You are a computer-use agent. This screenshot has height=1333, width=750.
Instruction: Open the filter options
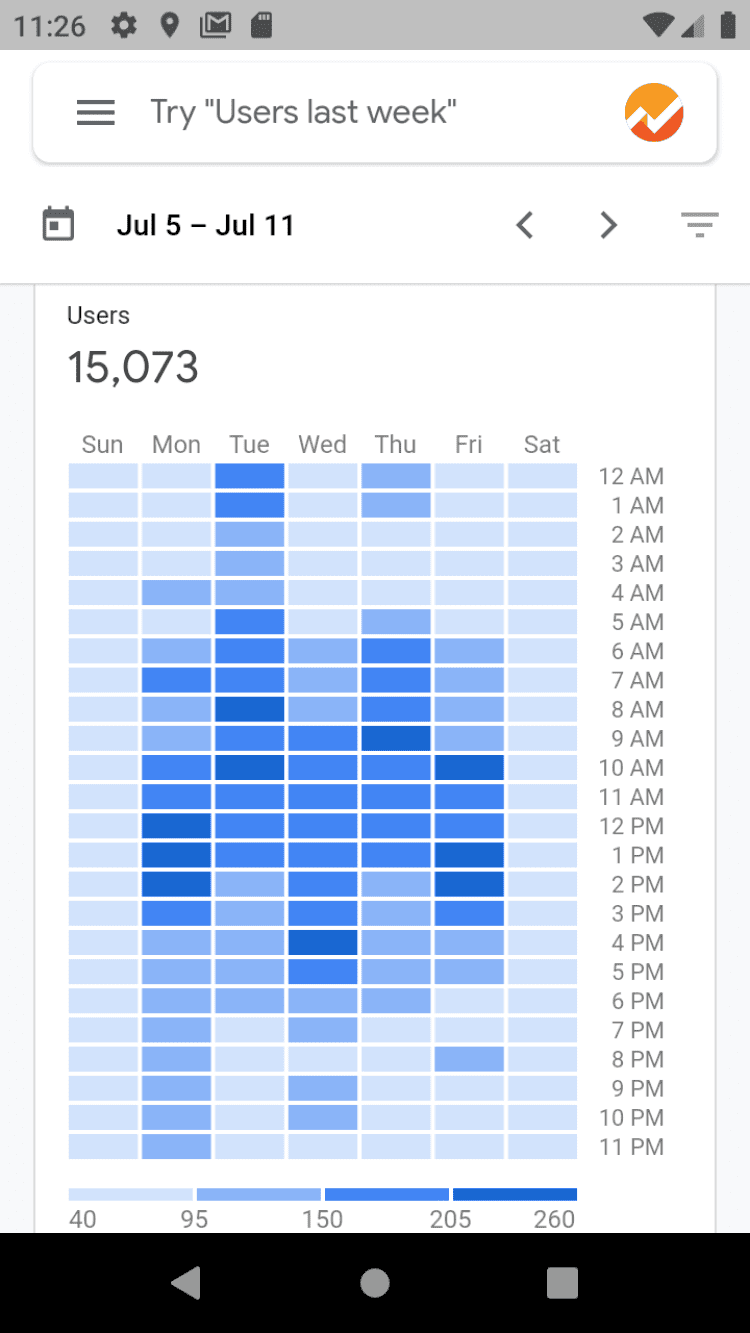[x=700, y=226]
